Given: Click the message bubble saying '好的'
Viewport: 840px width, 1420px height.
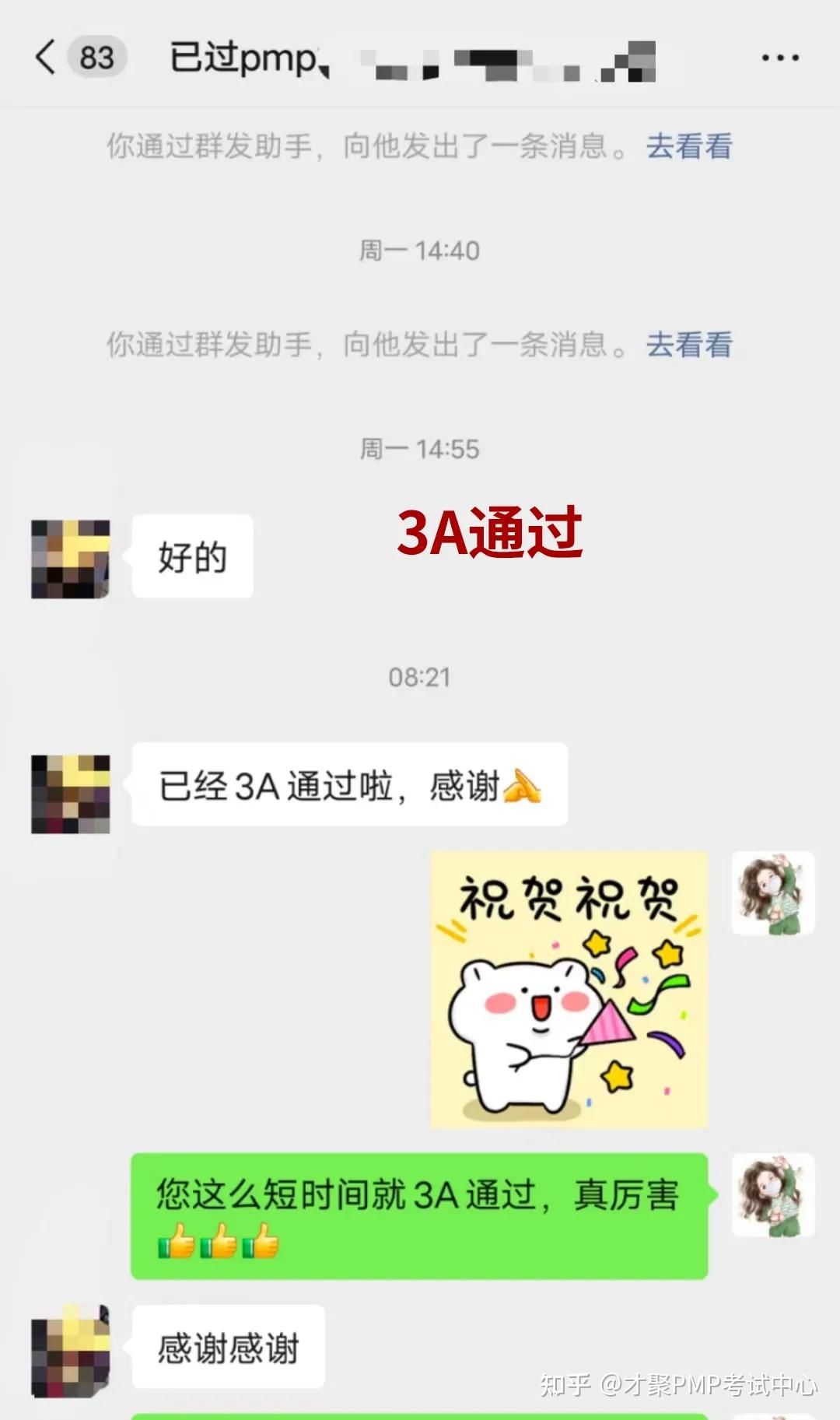Looking at the screenshot, I should pyautogui.click(x=191, y=556).
